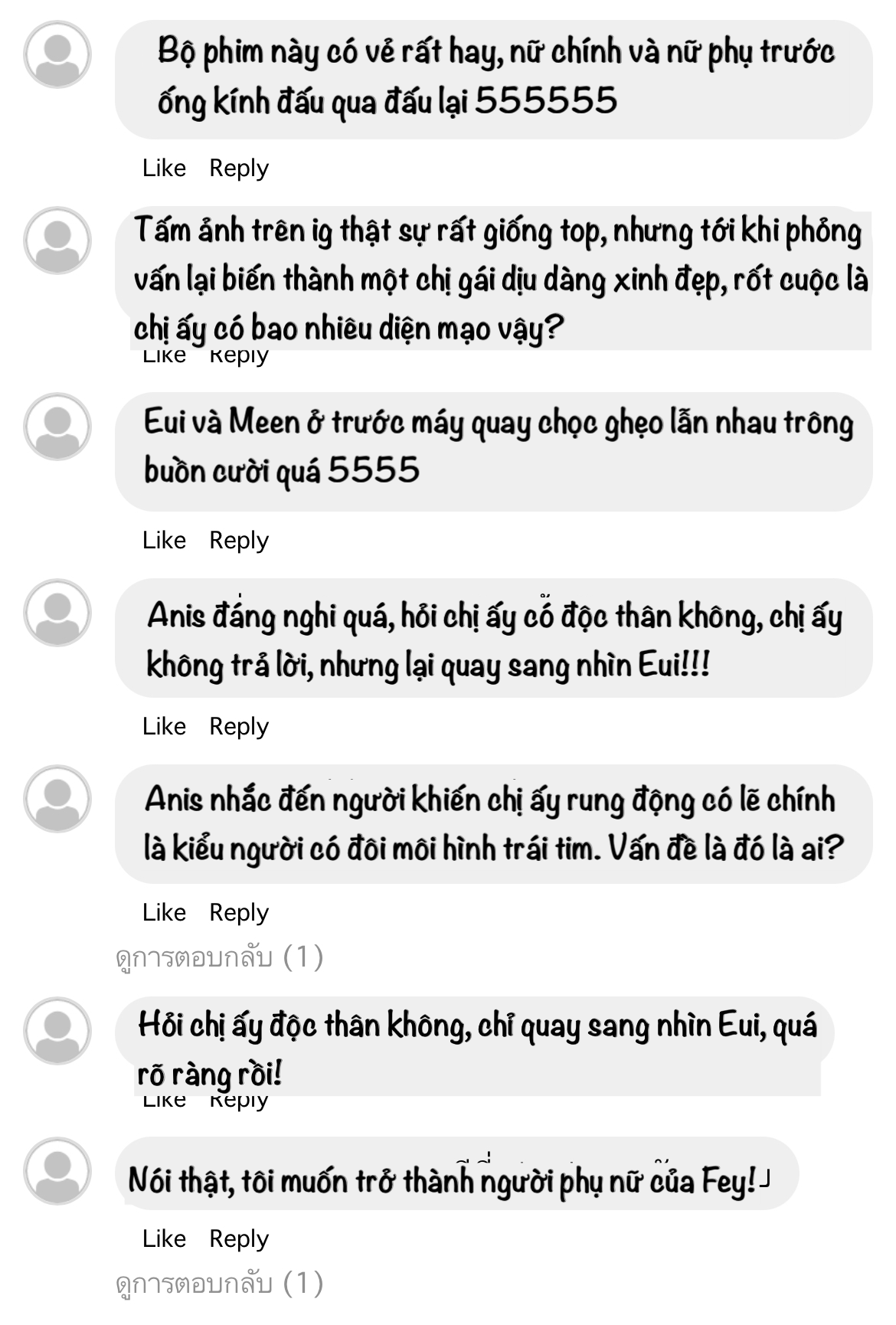This screenshot has height=1325, width=896.
Task: Like the comment about nữ chính và nữ phụ
Action: tap(164, 168)
